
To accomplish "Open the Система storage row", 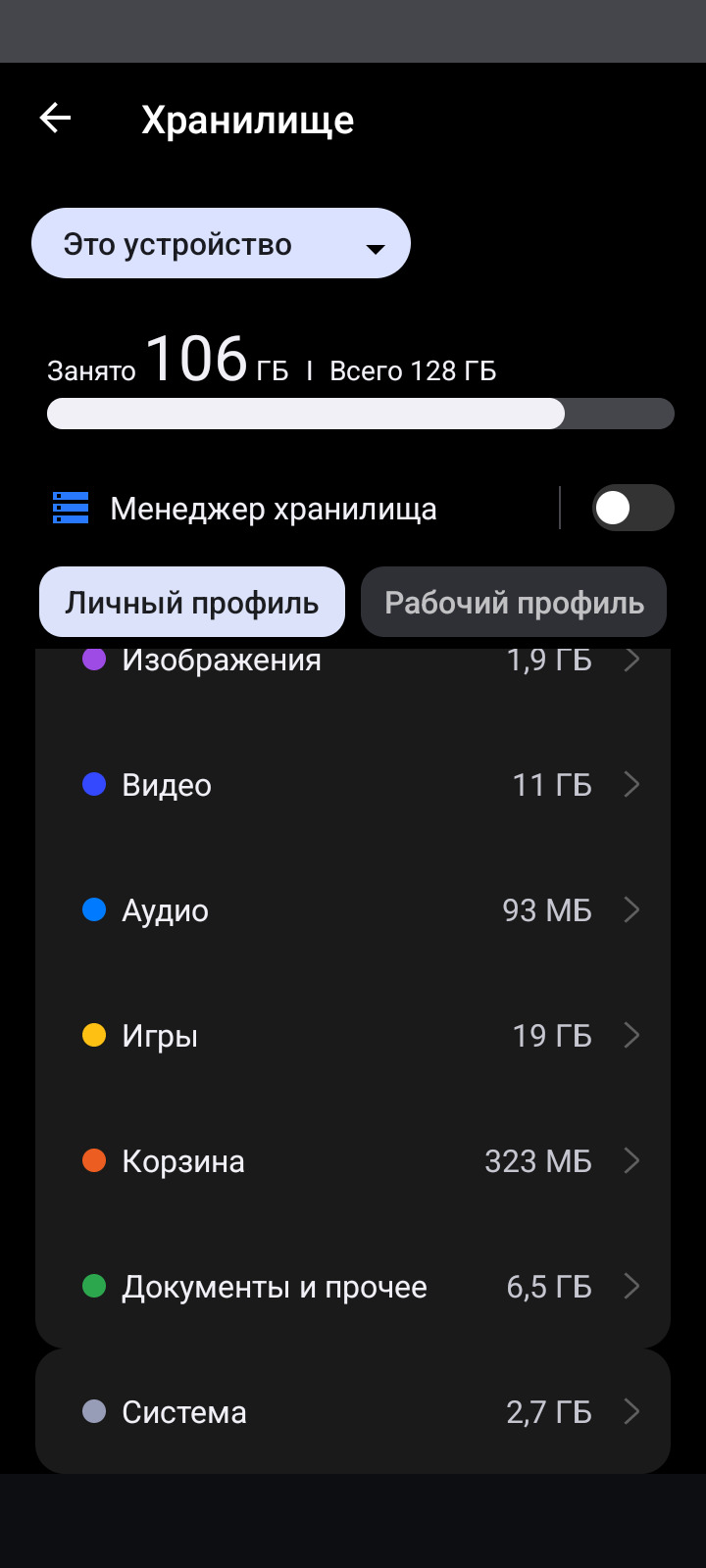I will point(353,1412).
